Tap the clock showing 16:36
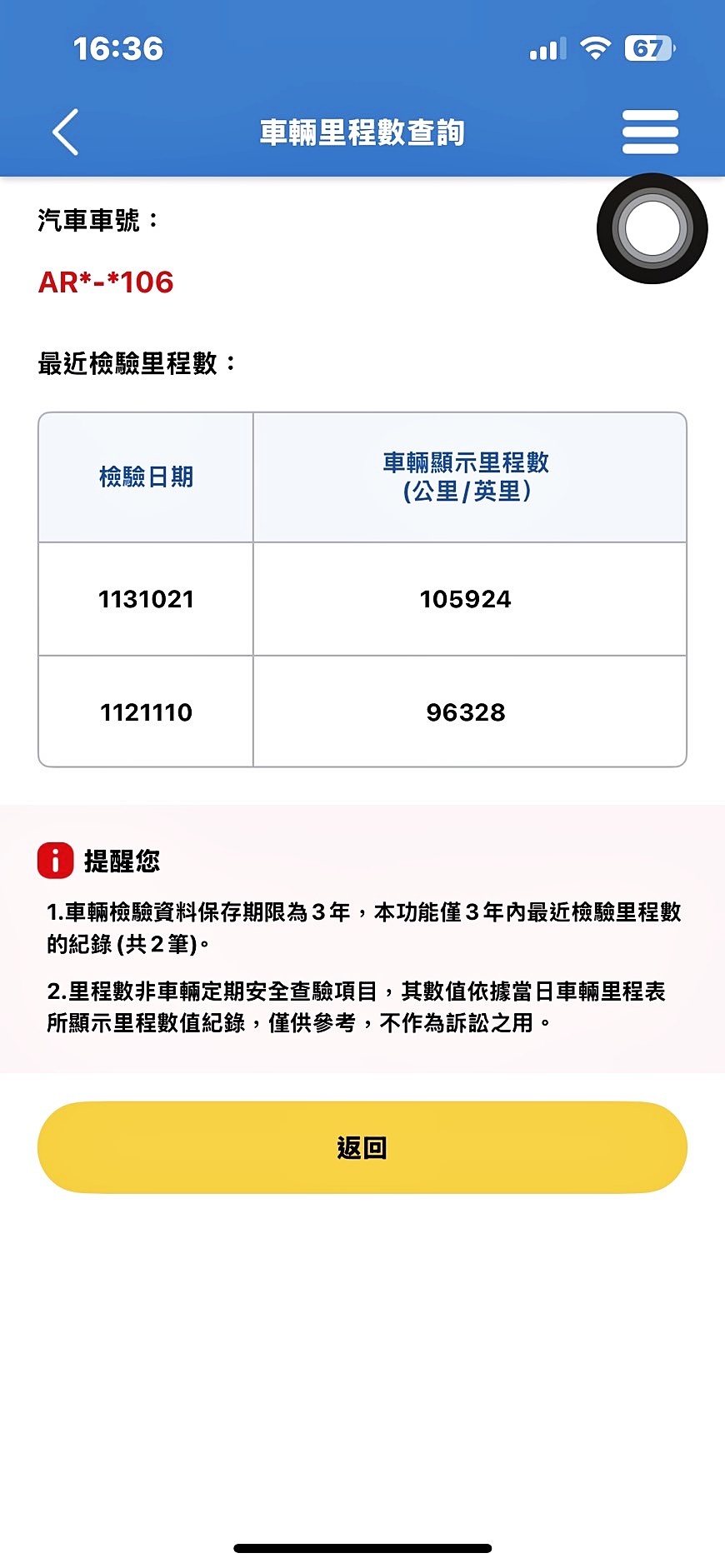Screen dimensions: 725x1568 click(119, 48)
